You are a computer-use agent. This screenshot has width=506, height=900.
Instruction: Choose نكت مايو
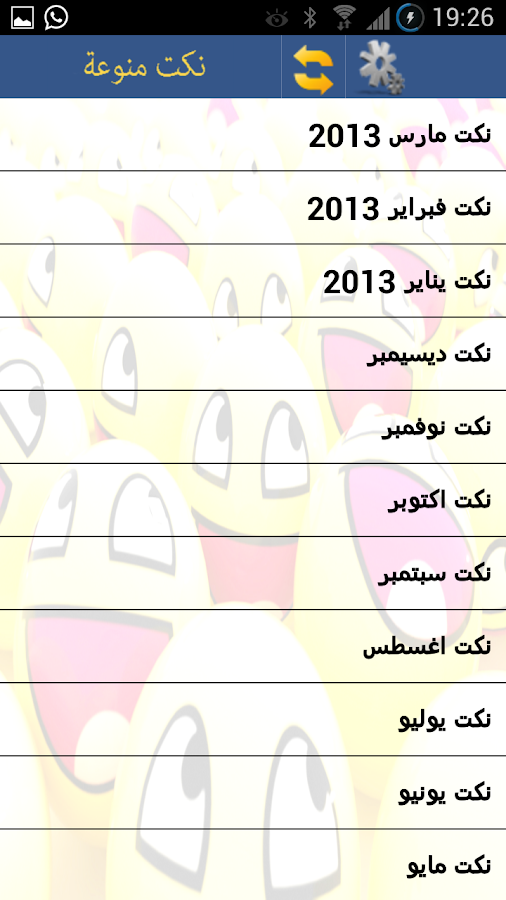253,865
